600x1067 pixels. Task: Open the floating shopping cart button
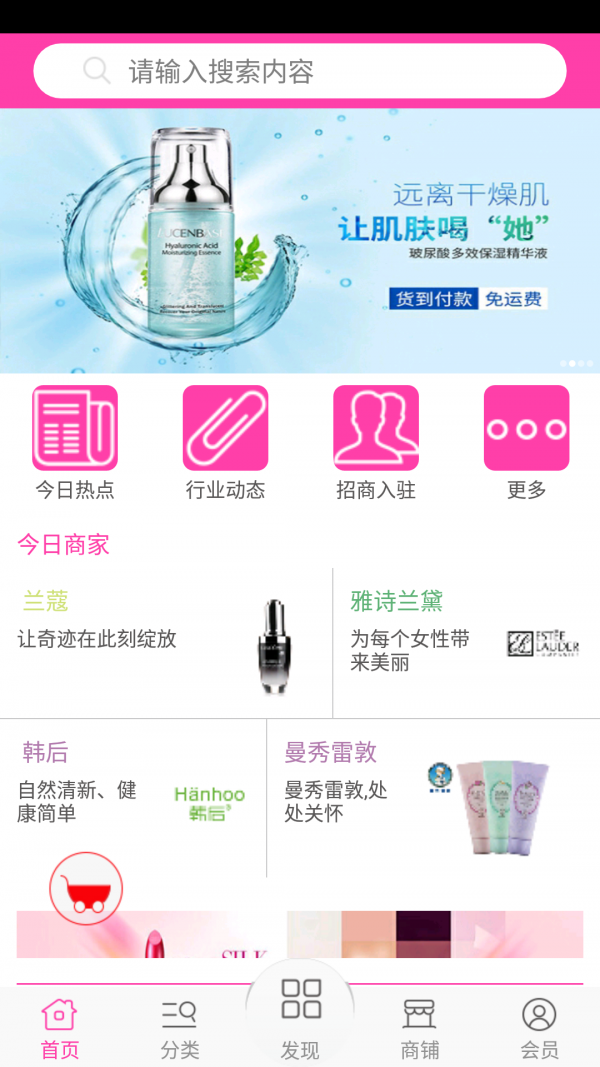(86, 888)
